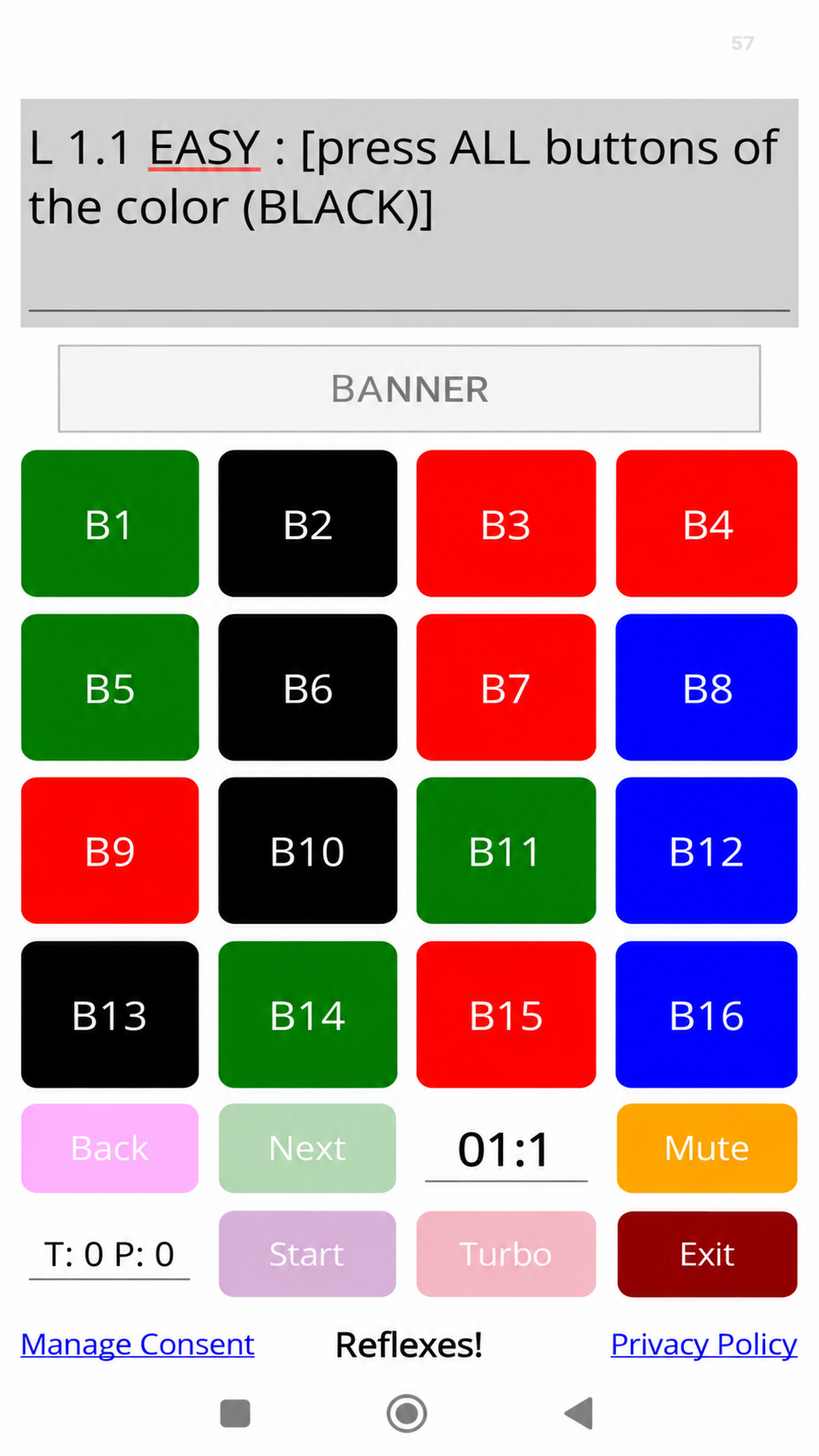Choose the red B15 button
819x1456 pixels.
[x=506, y=1014]
